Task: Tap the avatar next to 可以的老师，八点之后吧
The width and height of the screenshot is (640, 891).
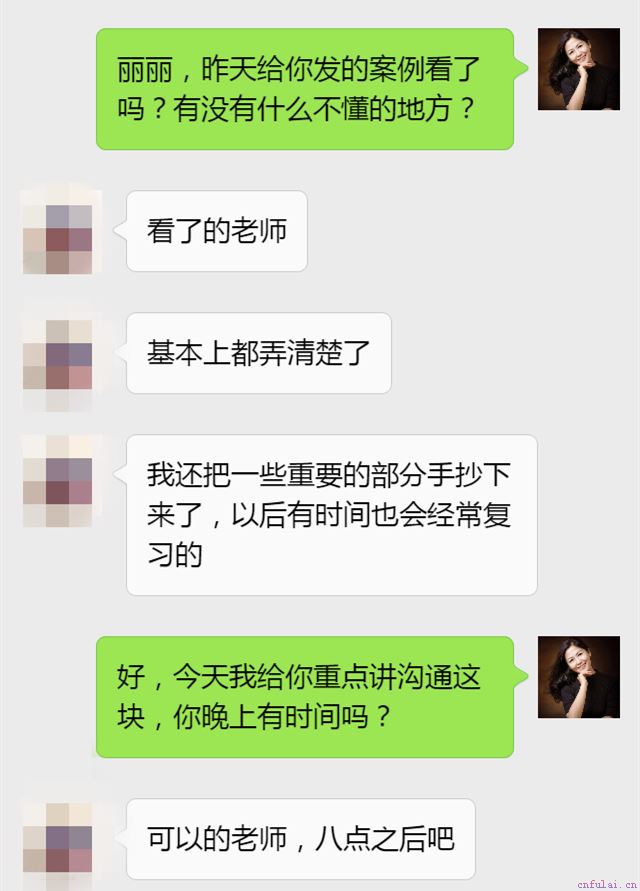Action: click(x=62, y=838)
